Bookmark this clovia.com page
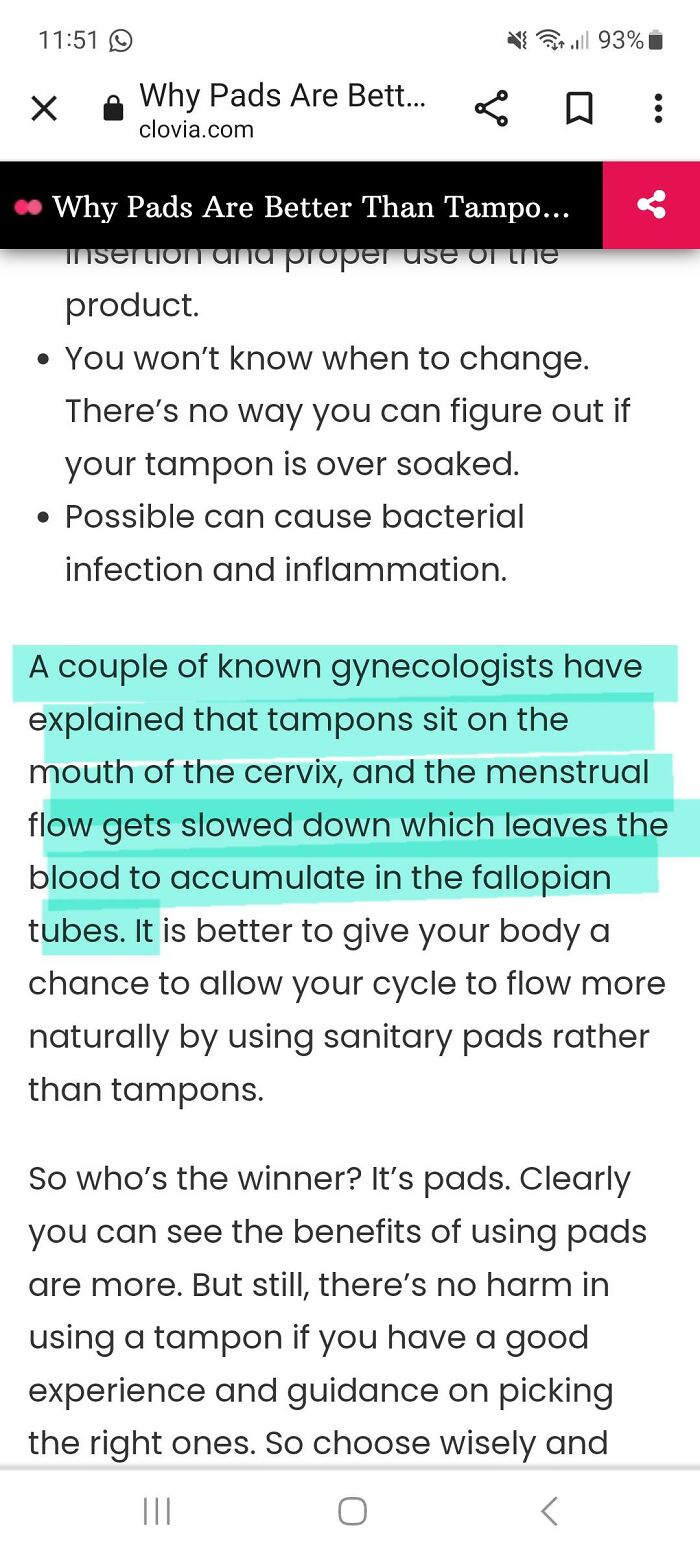The height and width of the screenshot is (1556, 700). tap(579, 108)
